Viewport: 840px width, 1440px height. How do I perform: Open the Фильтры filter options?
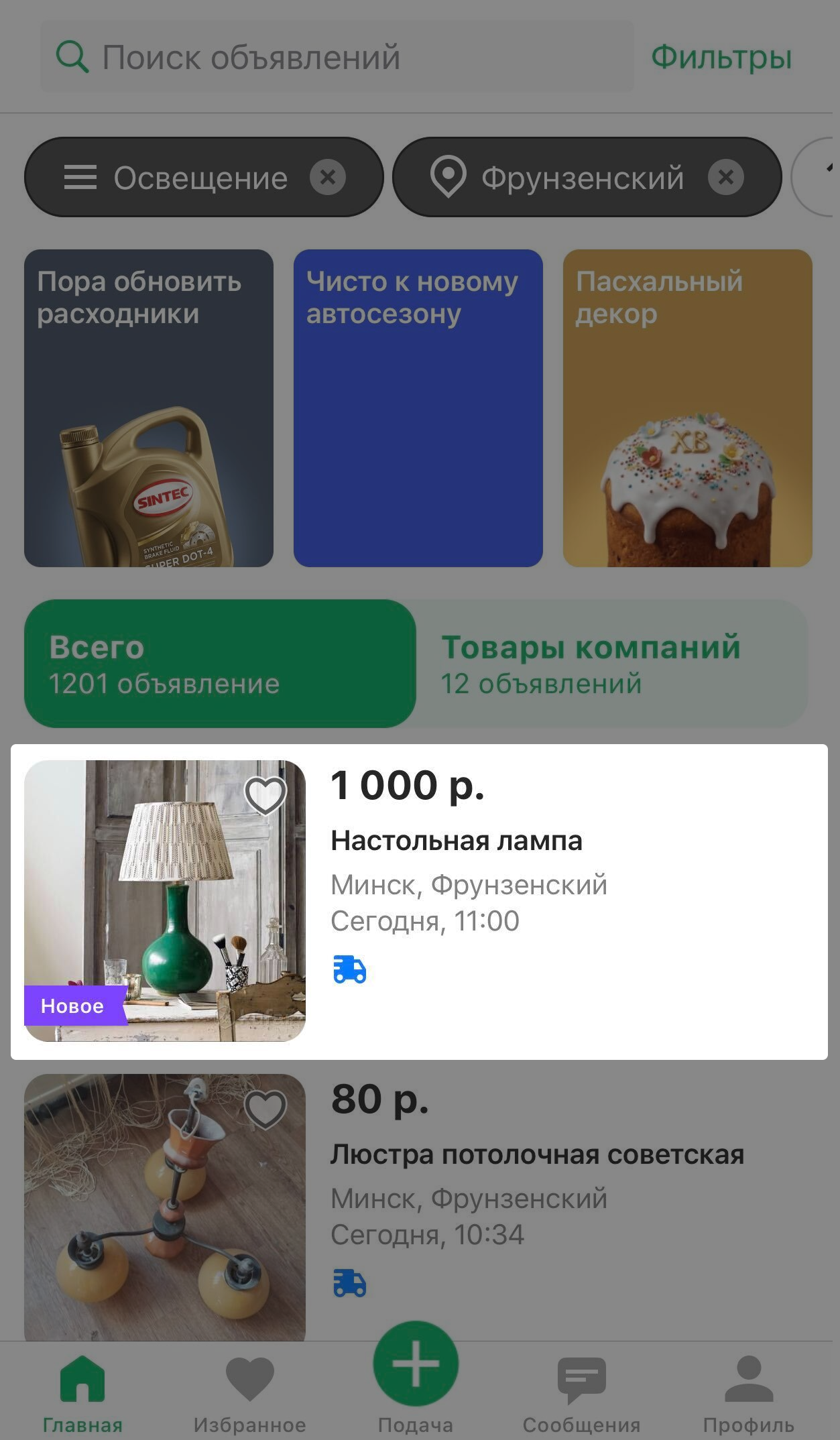(x=721, y=57)
